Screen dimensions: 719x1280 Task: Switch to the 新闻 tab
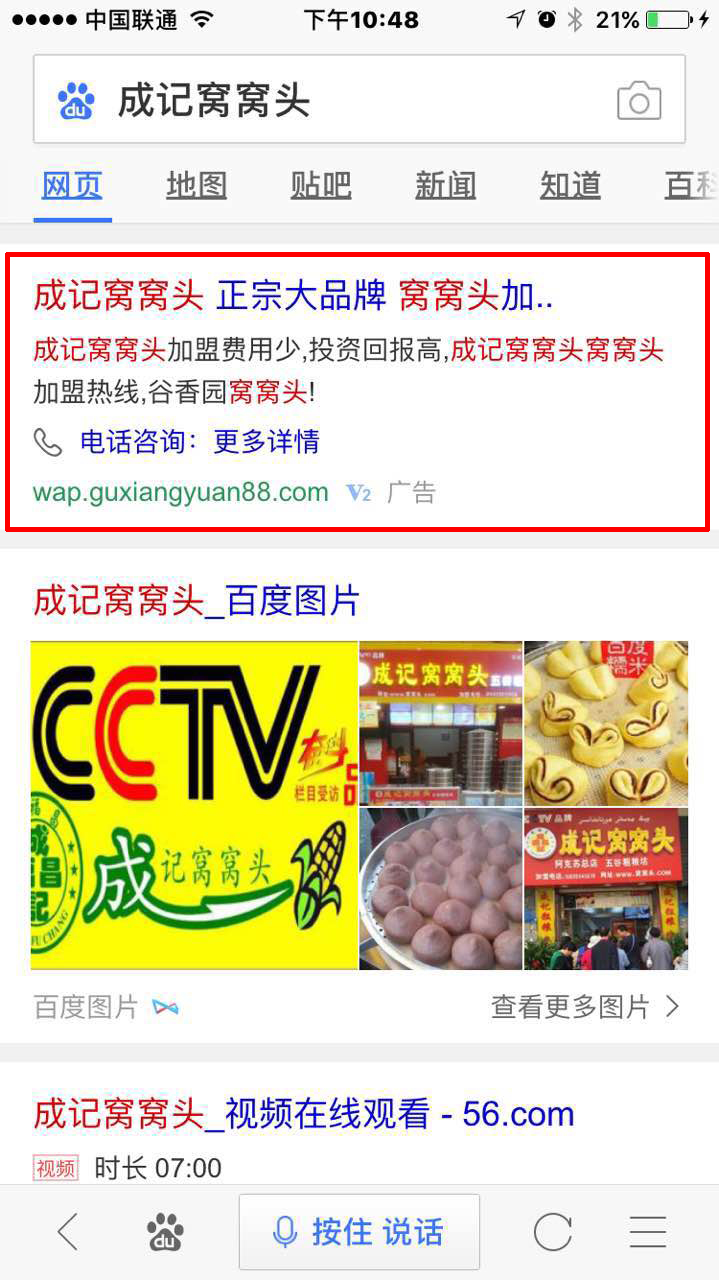pos(445,186)
